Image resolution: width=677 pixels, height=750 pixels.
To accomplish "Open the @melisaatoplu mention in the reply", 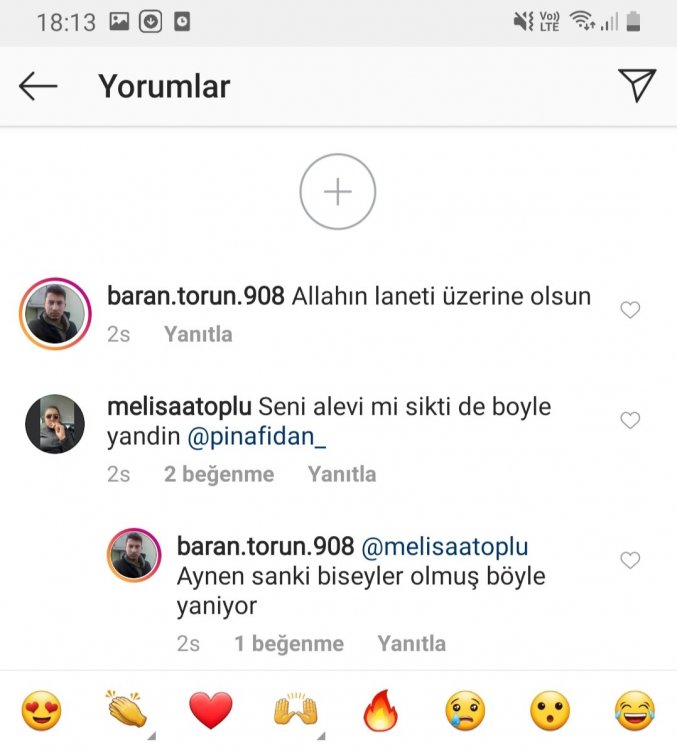I will pyautogui.click(x=444, y=546).
